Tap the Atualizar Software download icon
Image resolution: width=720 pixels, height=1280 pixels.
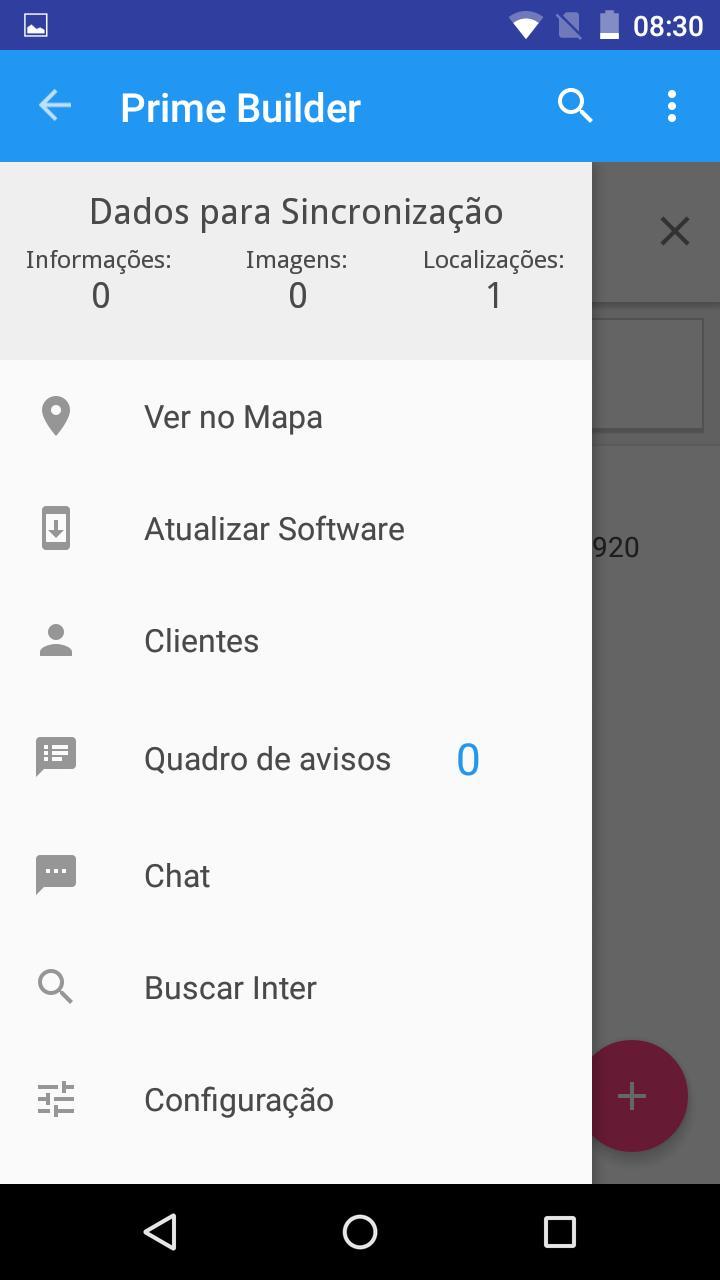pyautogui.click(x=55, y=528)
